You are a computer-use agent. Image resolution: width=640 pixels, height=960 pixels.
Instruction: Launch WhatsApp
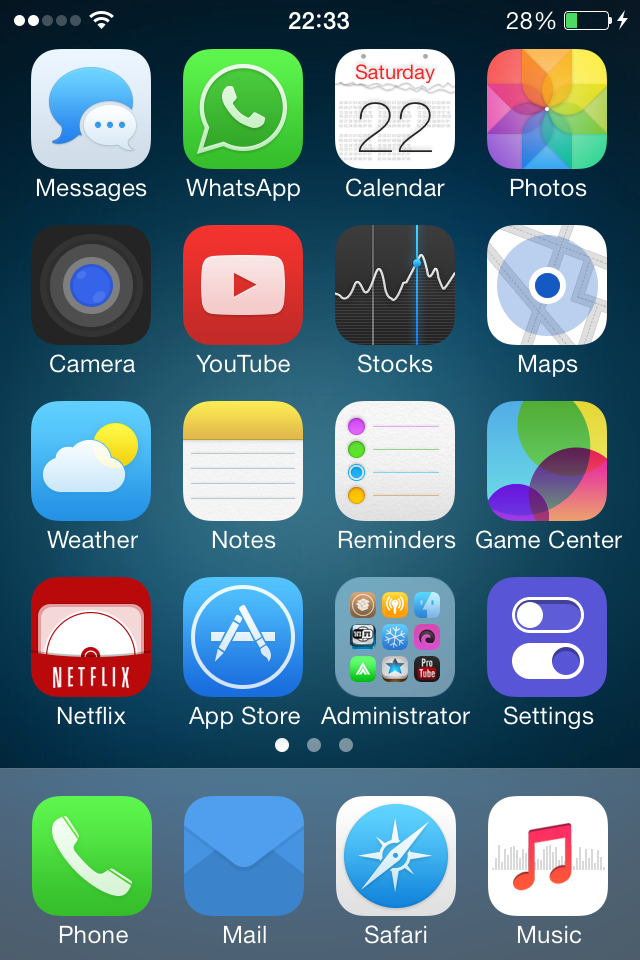coord(243,109)
